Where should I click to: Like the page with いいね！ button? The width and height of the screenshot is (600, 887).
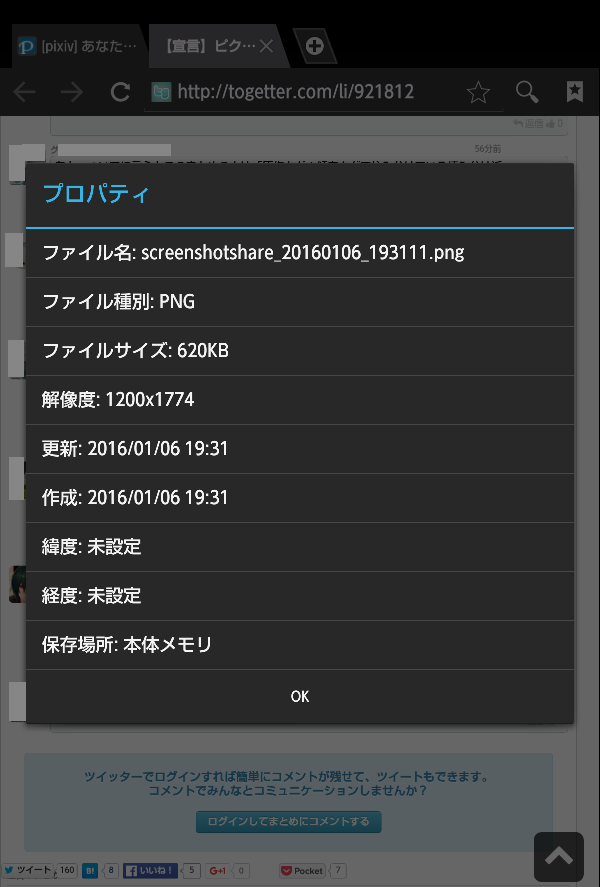151,871
